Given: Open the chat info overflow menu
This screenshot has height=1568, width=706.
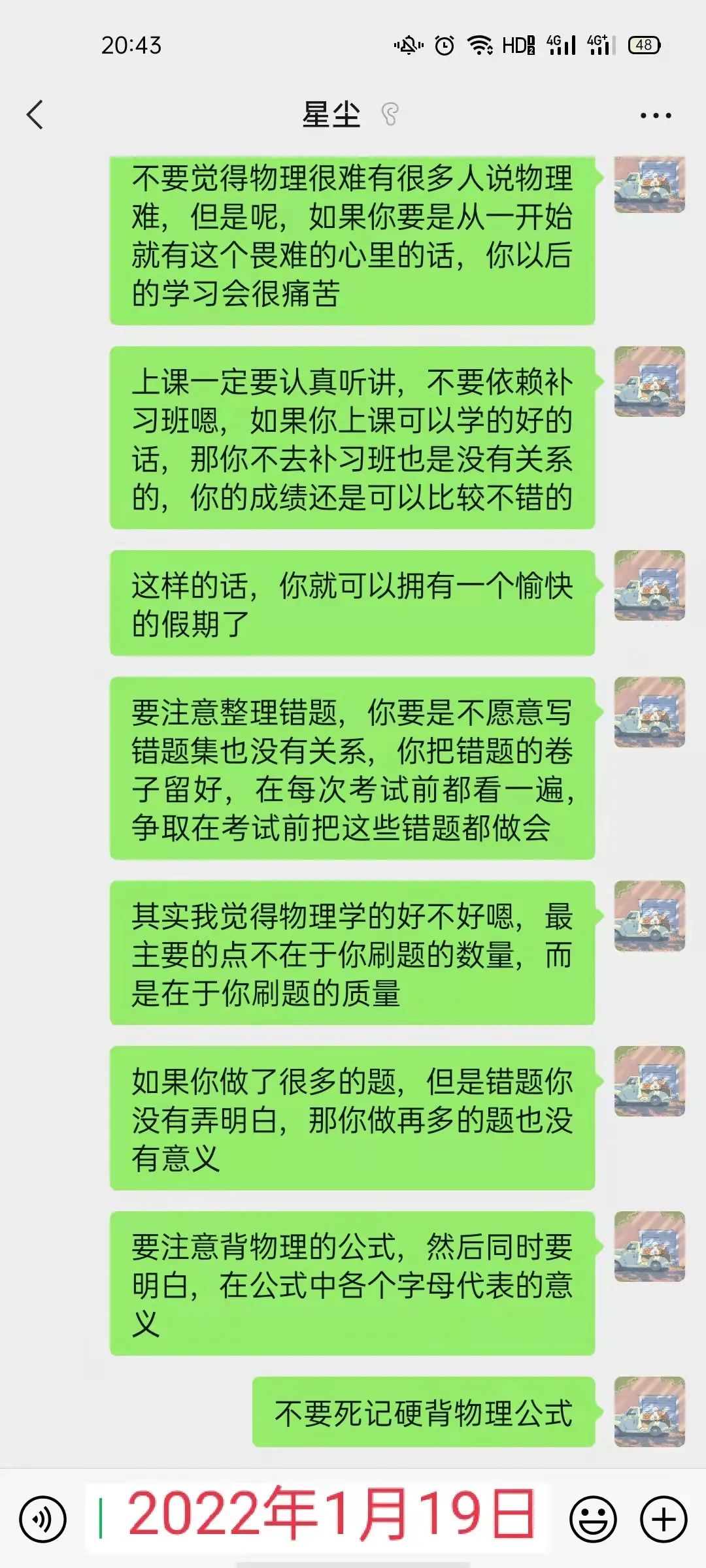Looking at the screenshot, I should click(x=655, y=116).
